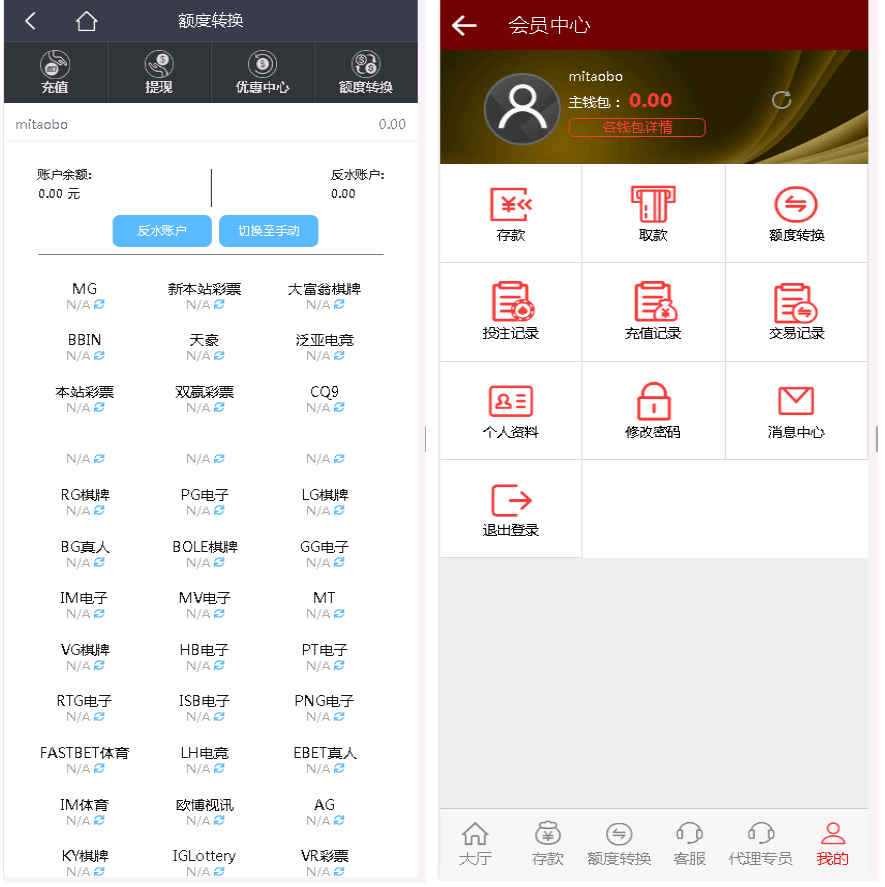Go back from the 额度转换 page
885x887 pixels.
coord(31,21)
